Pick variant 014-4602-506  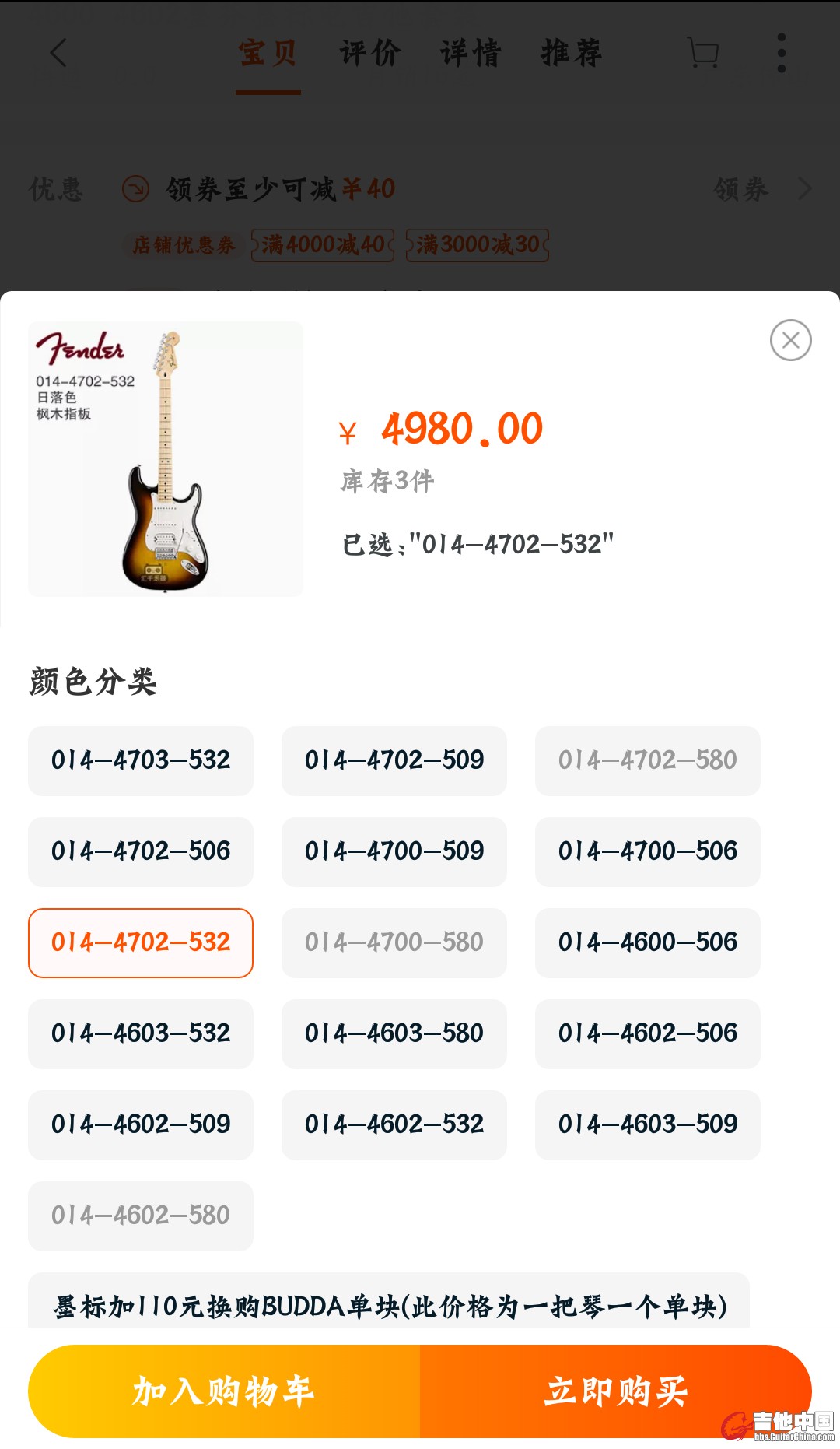point(647,1033)
